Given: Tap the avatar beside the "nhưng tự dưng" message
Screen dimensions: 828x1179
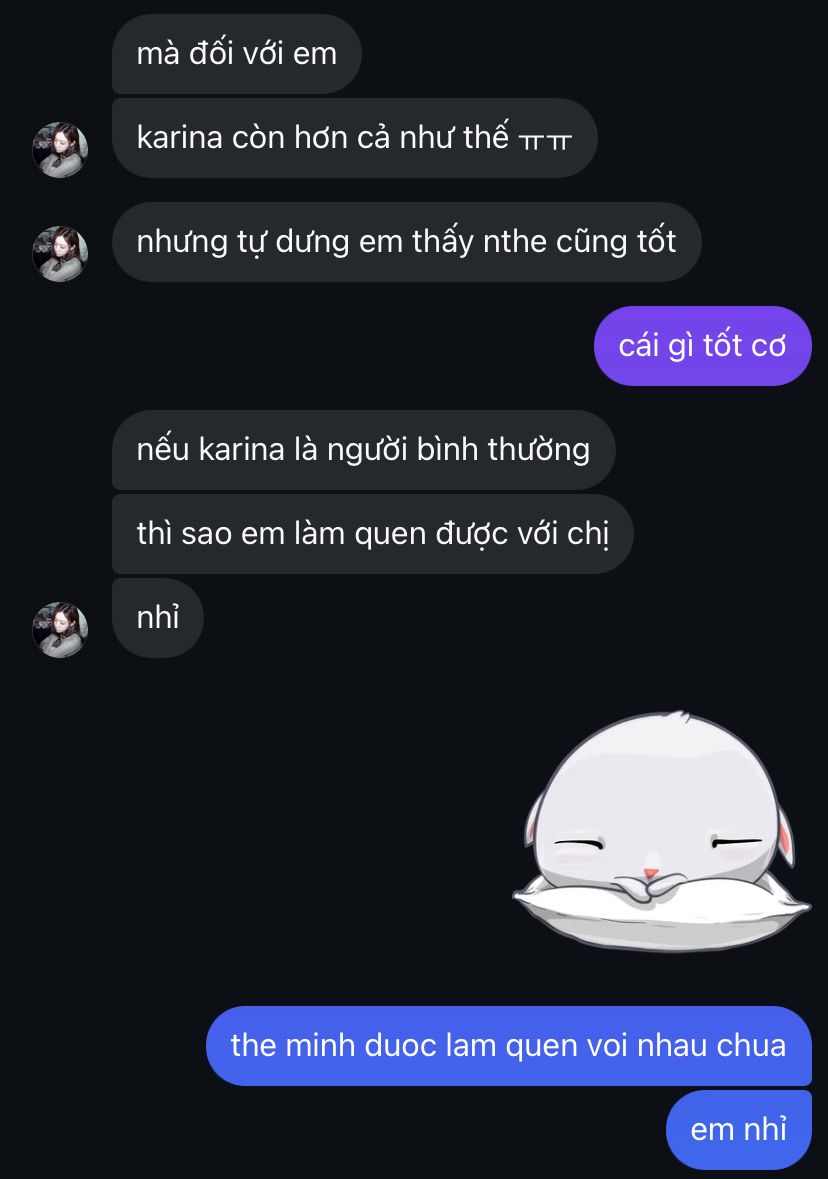Looking at the screenshot, I should pyautogui.click(x=60, y=253).
